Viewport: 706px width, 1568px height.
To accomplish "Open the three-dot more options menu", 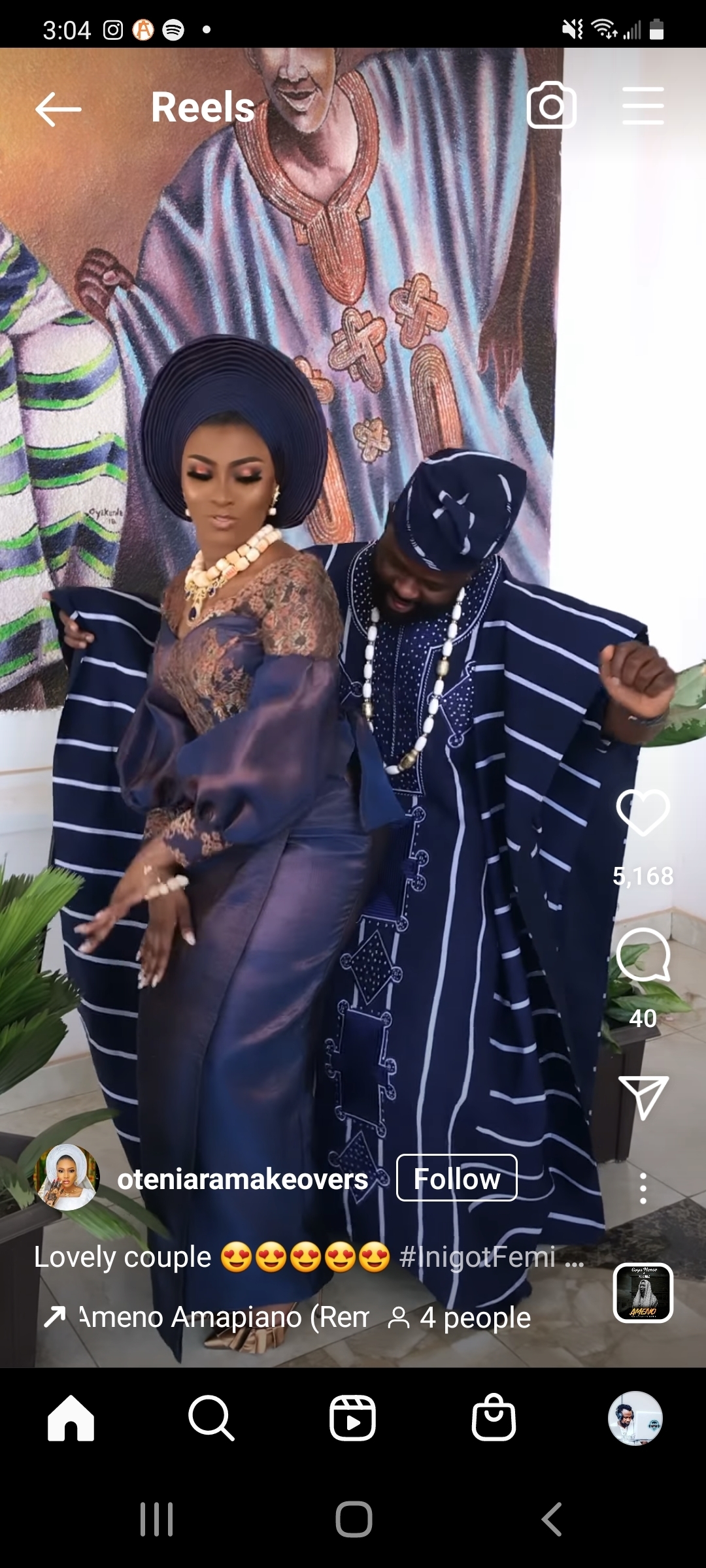I will pos(643,1188).
